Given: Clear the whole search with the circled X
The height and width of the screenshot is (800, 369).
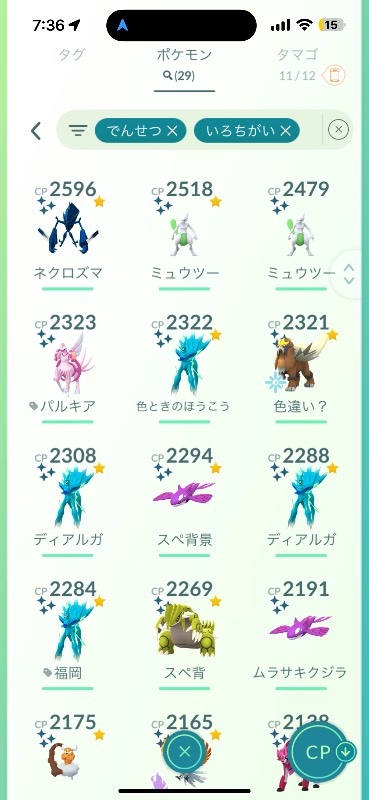Looking at the screenshot, I should click(x=338, y=131).
